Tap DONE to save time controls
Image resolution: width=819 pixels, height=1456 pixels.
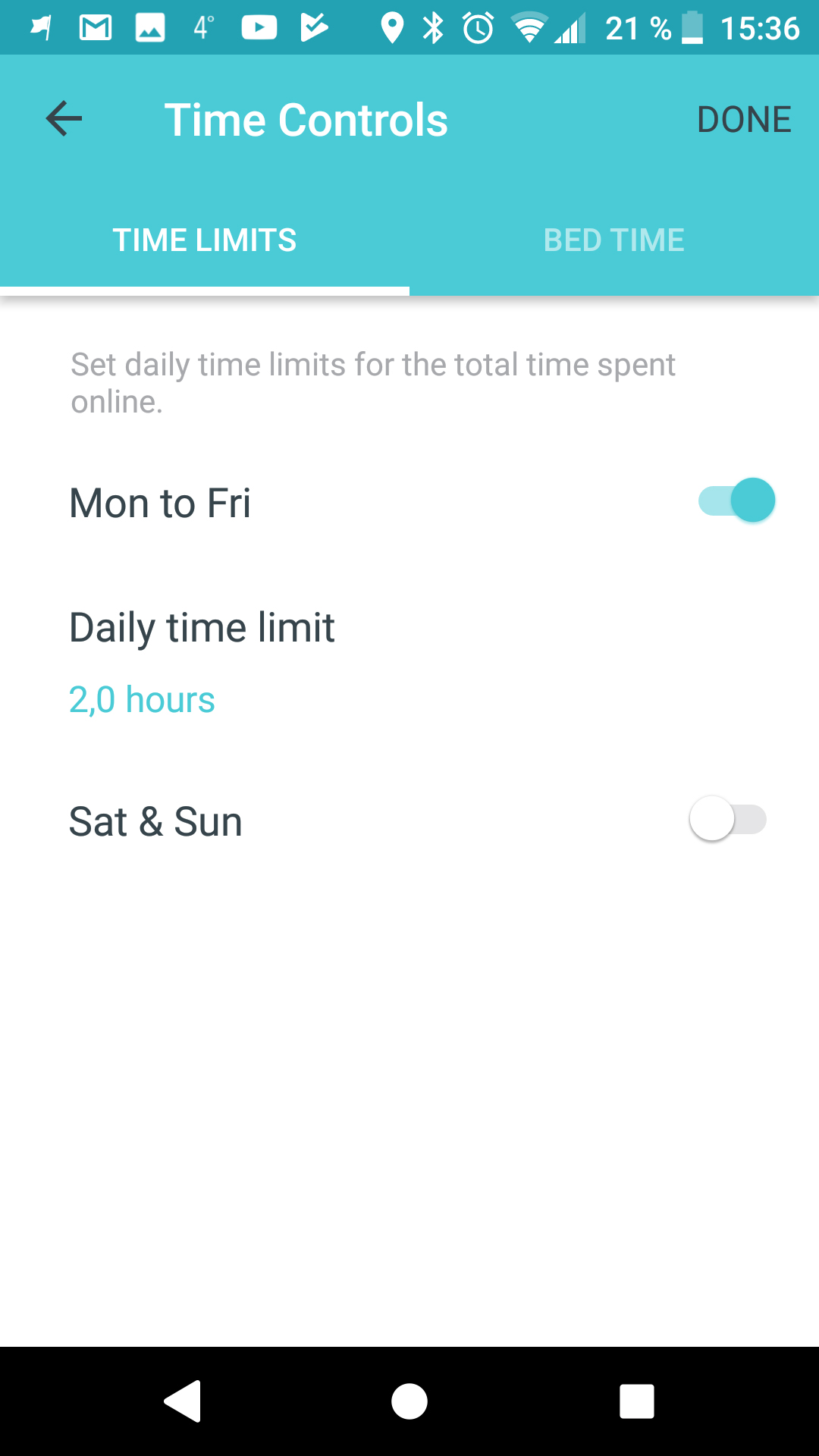(744, 120)
